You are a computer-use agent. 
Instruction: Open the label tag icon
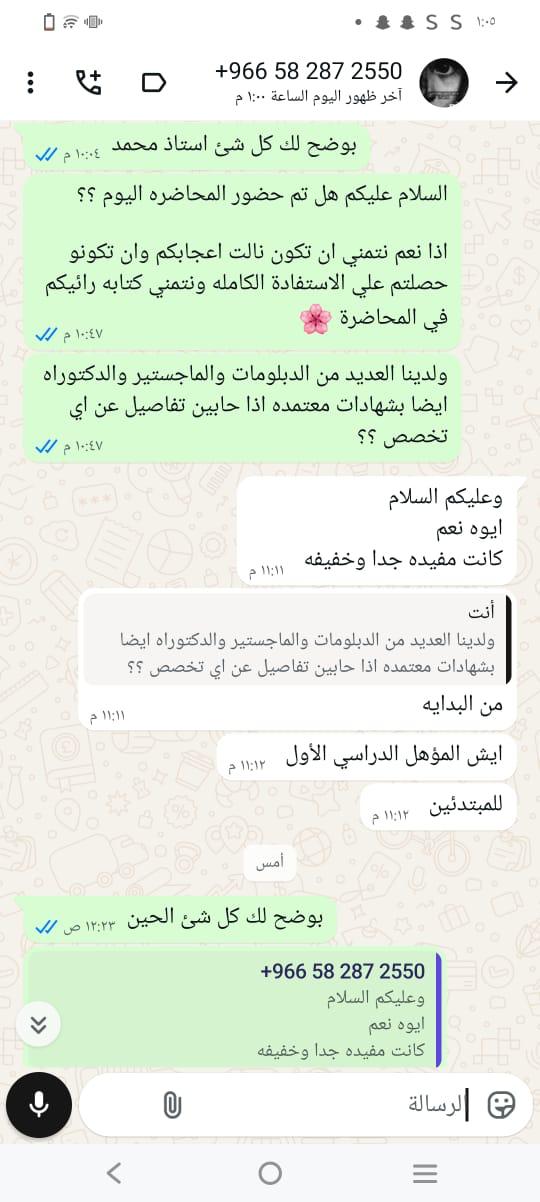[154, 82]
